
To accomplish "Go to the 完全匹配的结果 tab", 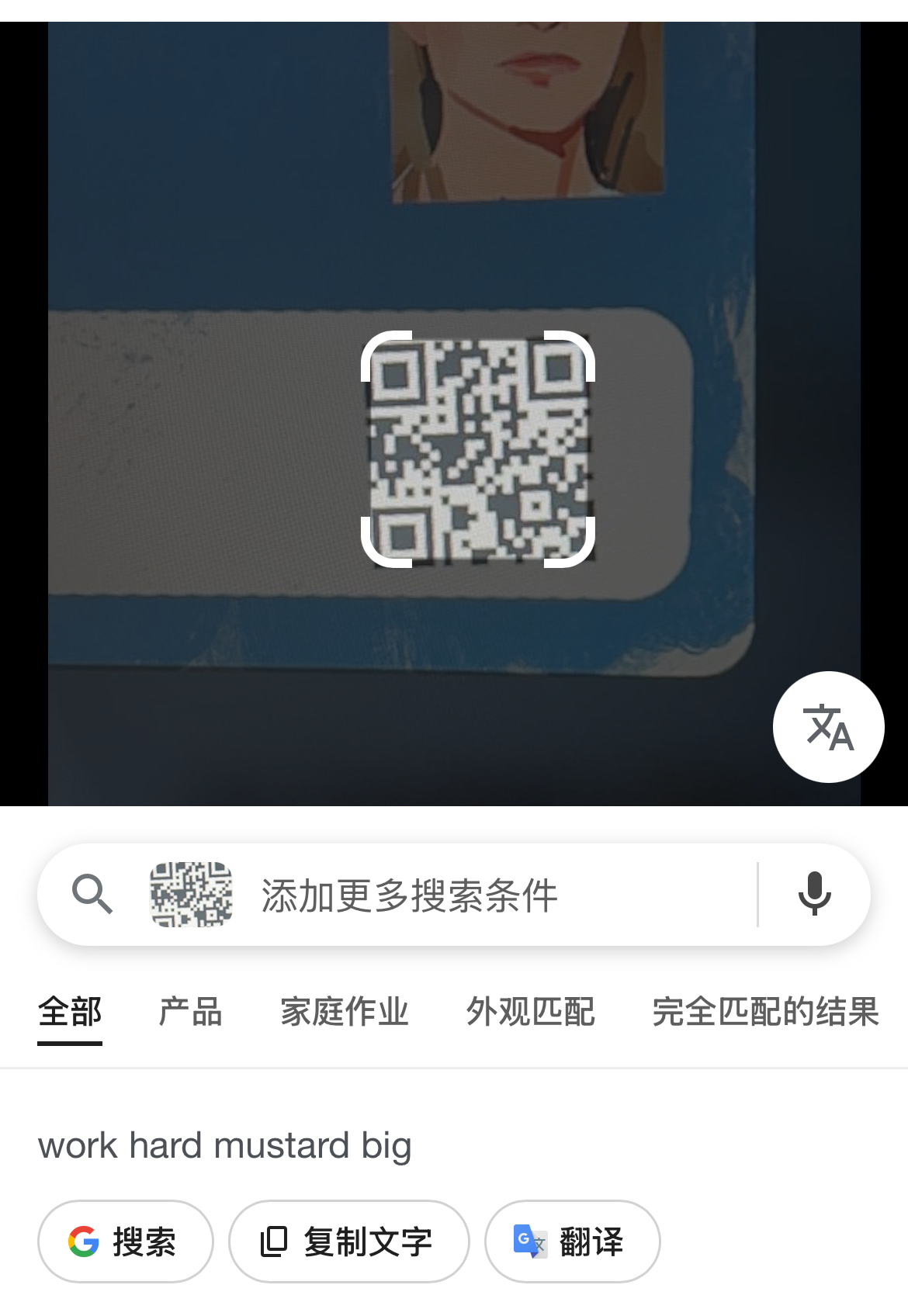I will [765, 1012].
